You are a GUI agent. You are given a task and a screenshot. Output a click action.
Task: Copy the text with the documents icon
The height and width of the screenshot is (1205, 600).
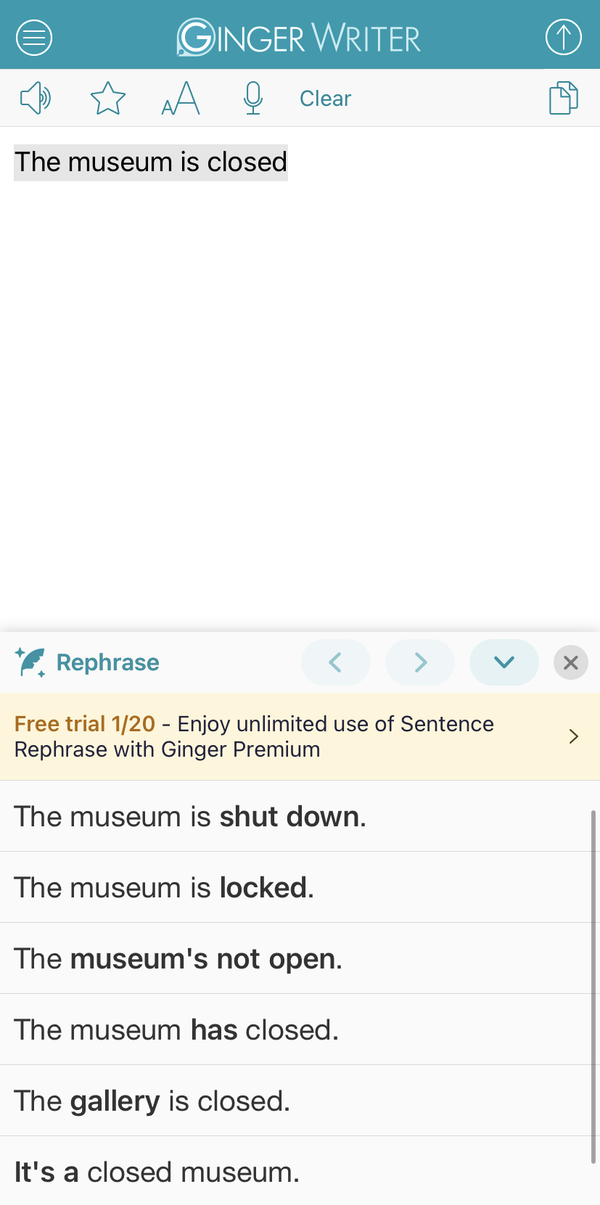click(564, 98)
